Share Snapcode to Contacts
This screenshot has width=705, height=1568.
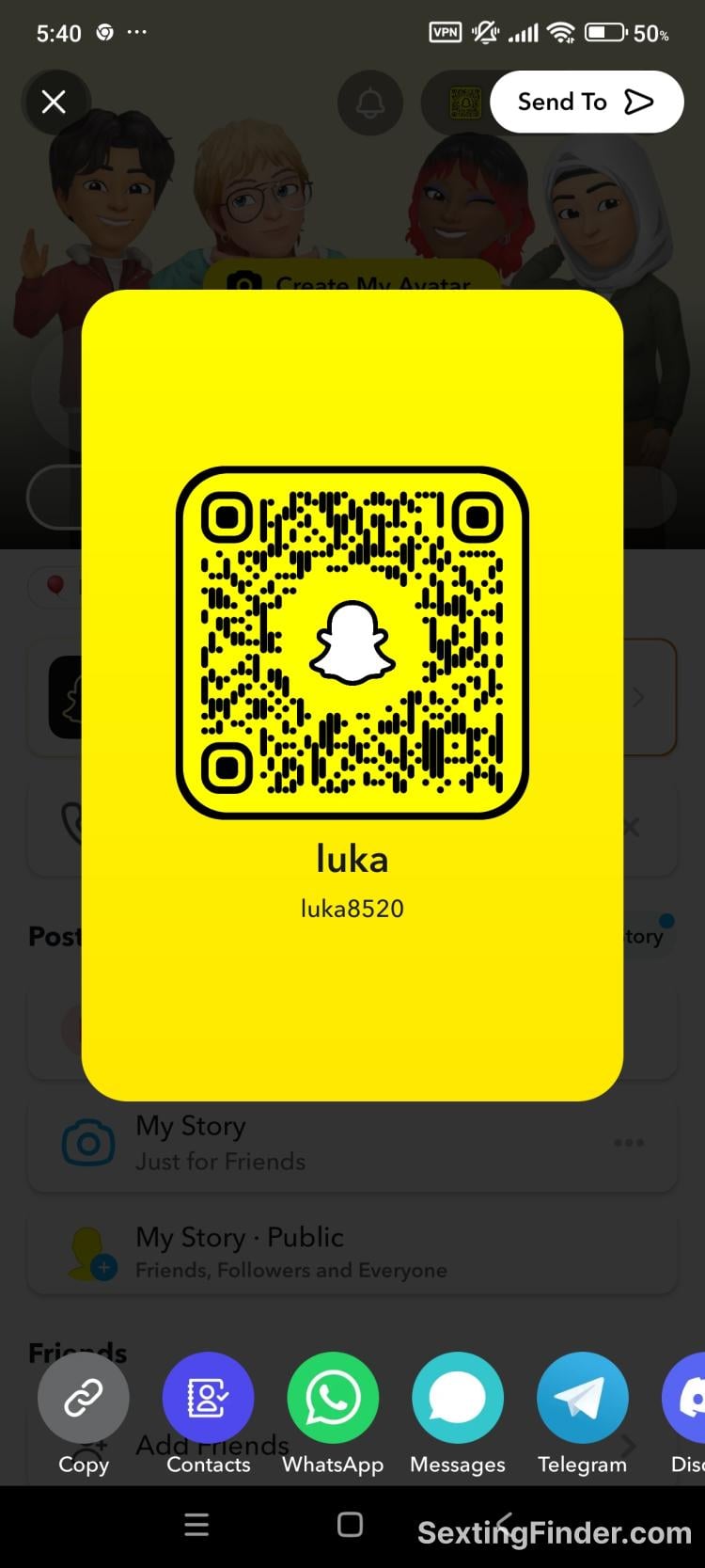click(208, 1398)
